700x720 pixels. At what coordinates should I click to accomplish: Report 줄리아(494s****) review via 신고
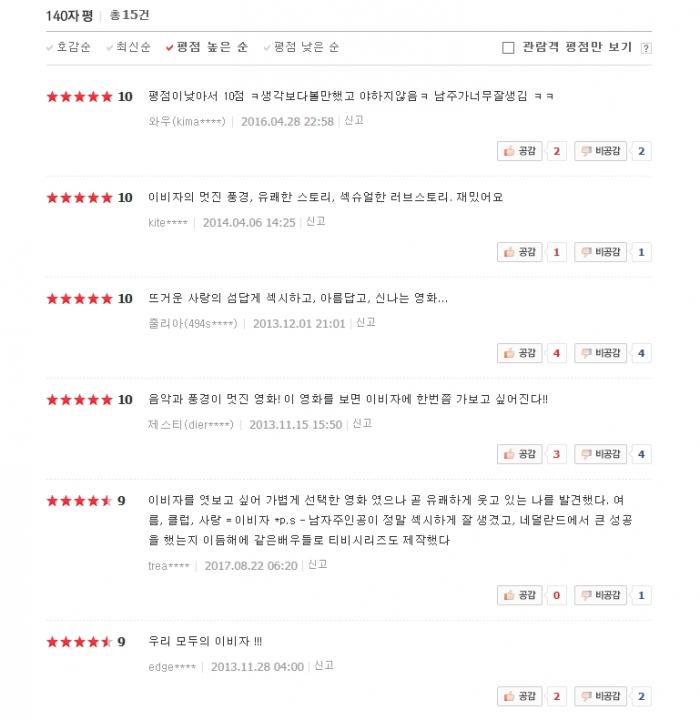(x=366, y=323)
